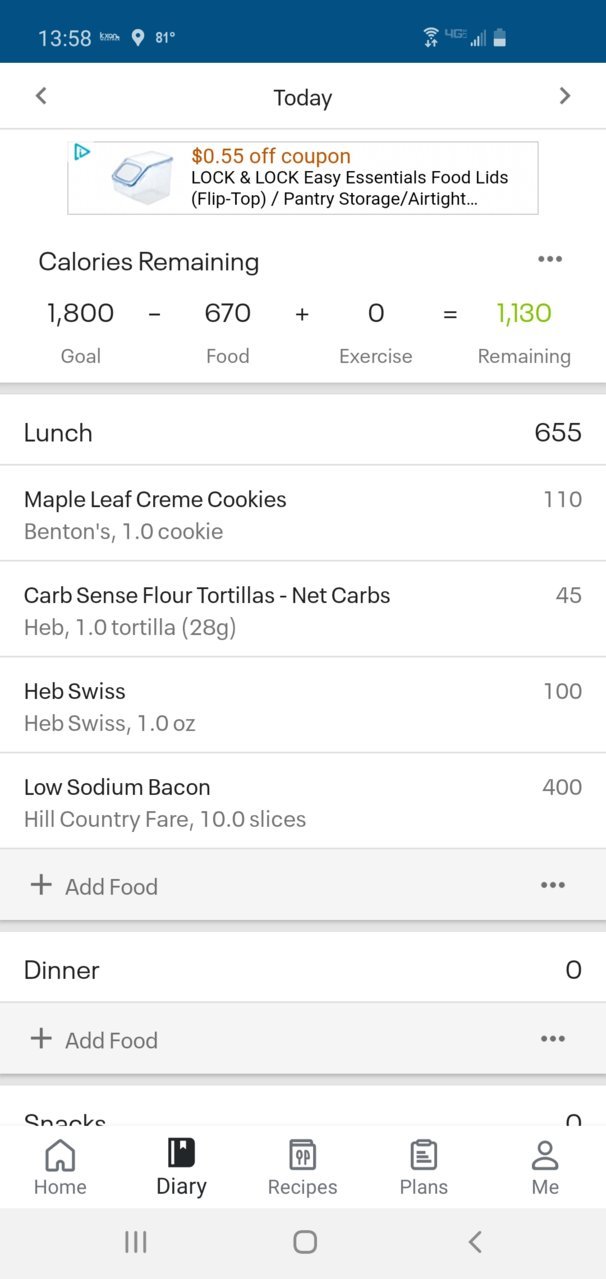Switch to the Plans tab

tap(424, 1167)
